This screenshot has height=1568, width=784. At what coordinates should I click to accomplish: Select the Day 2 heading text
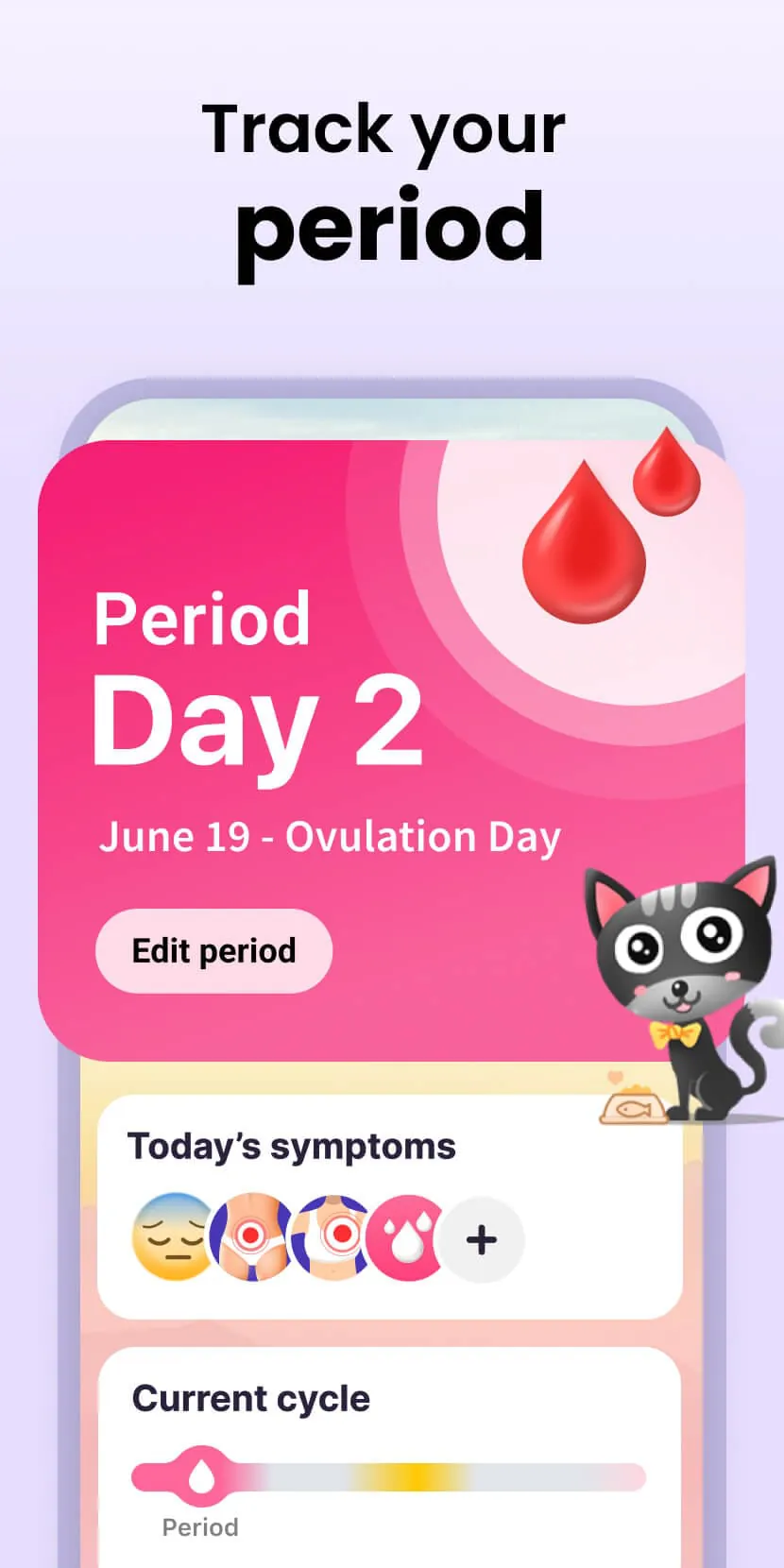tap(255, 723)
